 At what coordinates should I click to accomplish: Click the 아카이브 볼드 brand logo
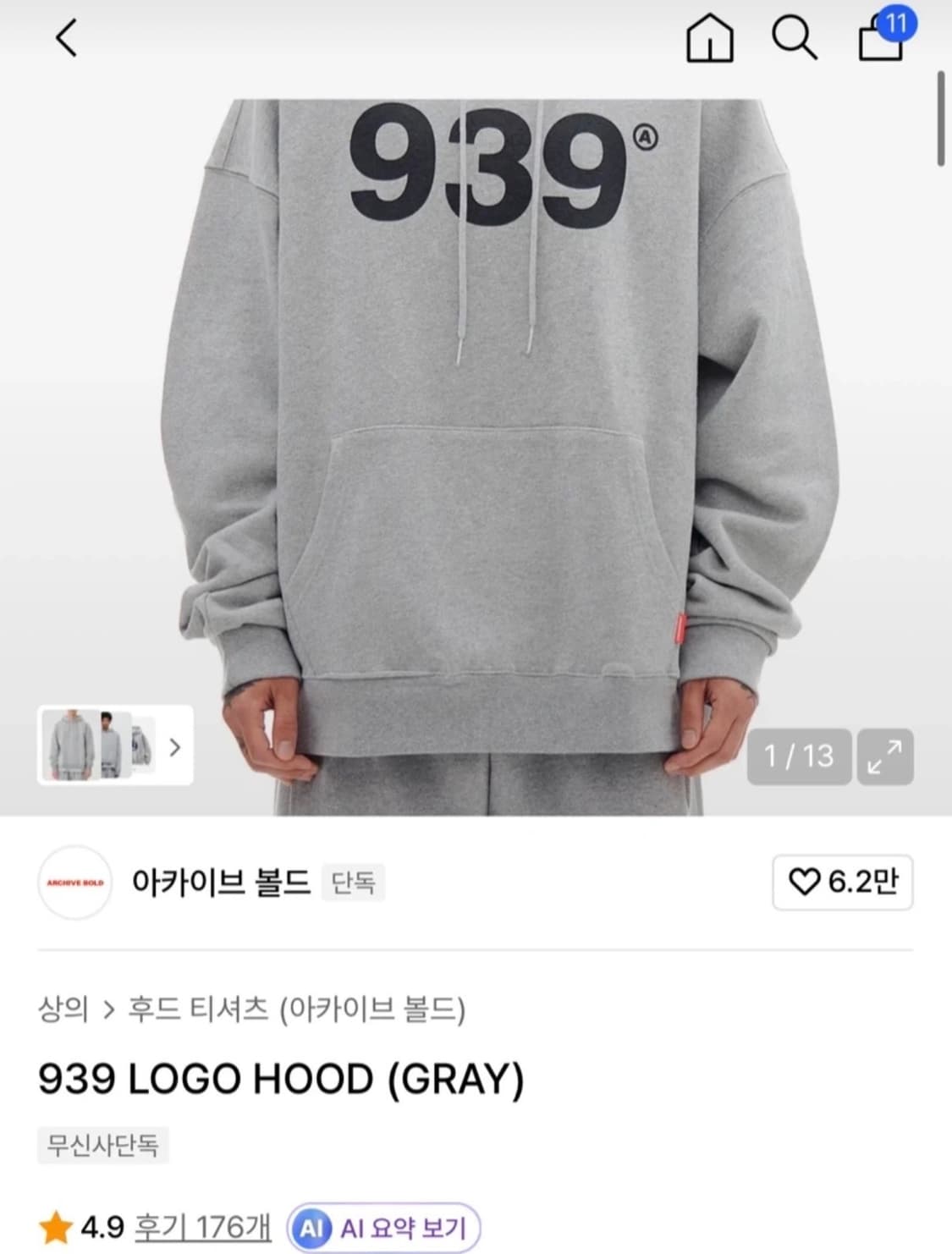[x=74, y=883]
